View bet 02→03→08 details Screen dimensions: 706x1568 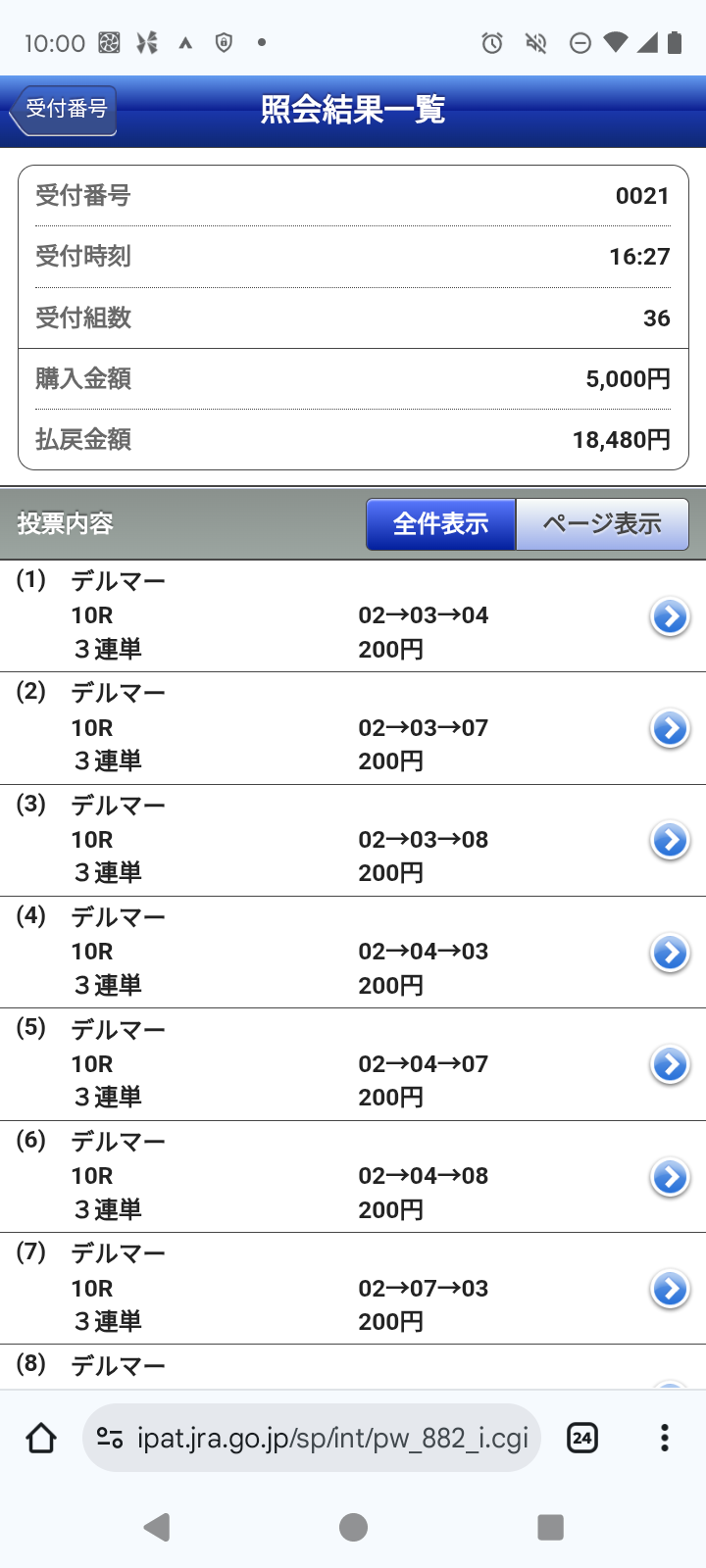(x=670, y=840)
